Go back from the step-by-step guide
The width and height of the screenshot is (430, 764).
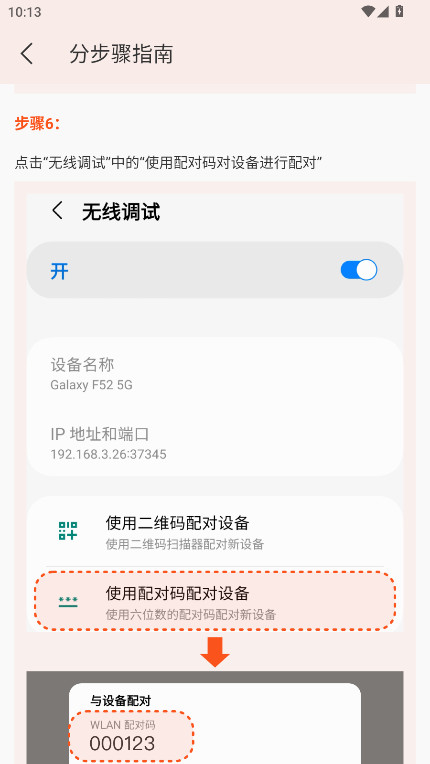(27, 54)
